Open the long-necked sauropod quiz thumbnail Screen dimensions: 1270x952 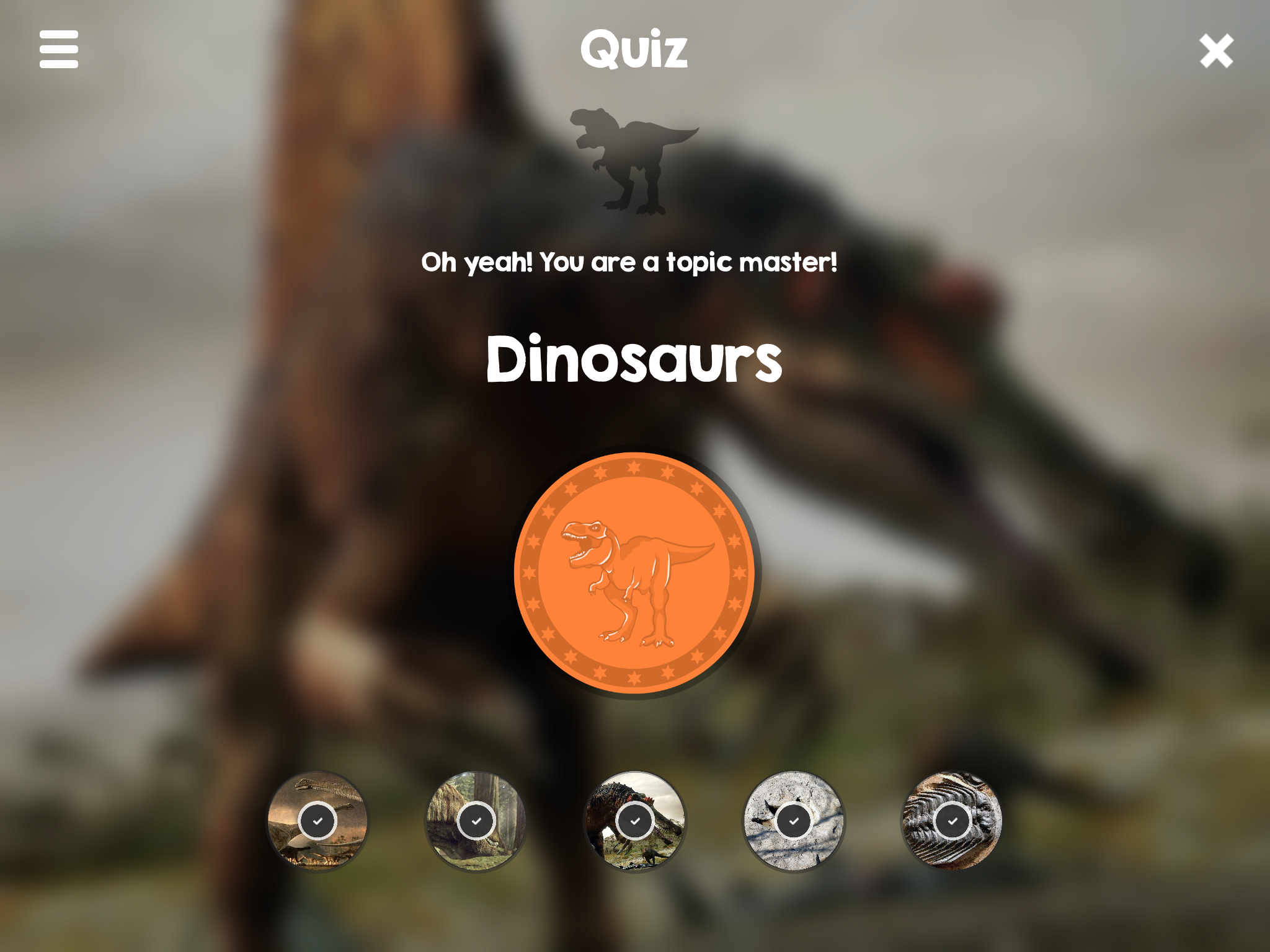(317, 821)
